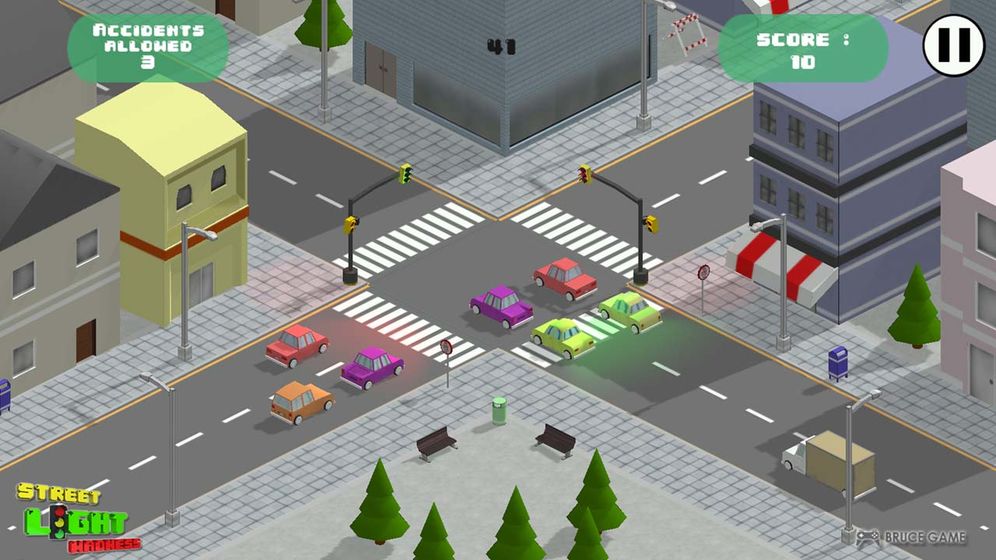The image size is (996, 560).
Task: Pause the game
Action: pyautogui.click(x=953, y=45)
